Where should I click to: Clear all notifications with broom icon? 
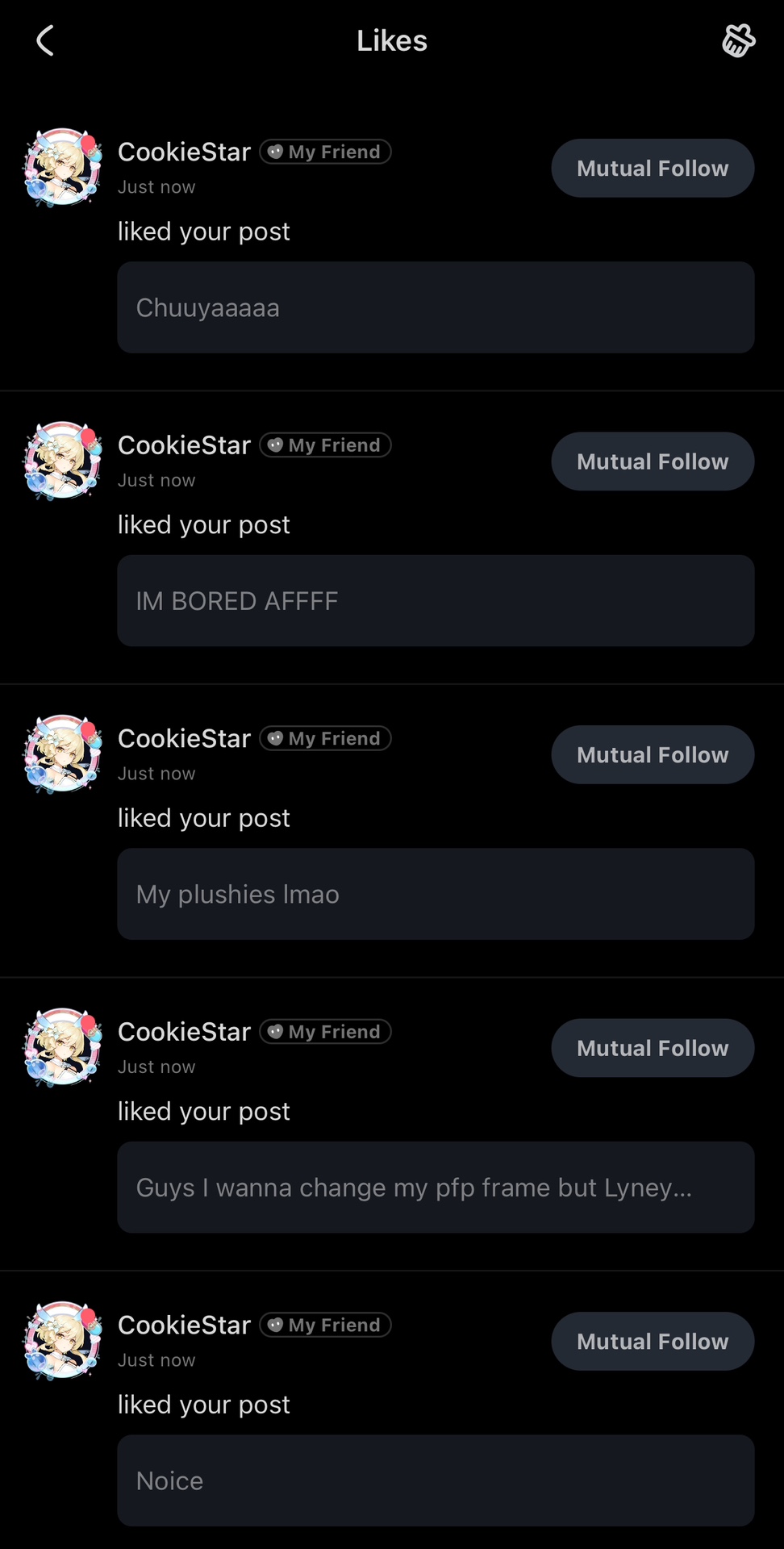[x=738, y=40]
